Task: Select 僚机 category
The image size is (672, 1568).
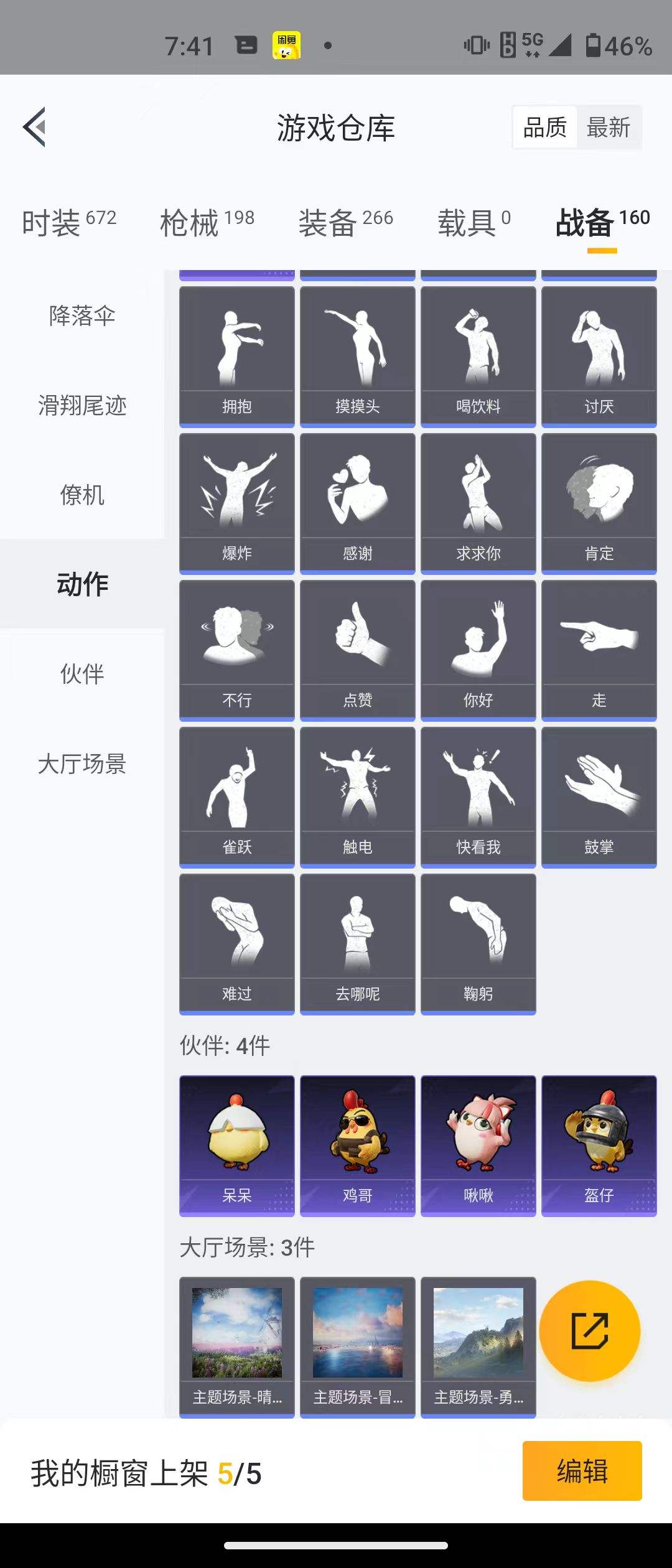Action: click(82, 495)
